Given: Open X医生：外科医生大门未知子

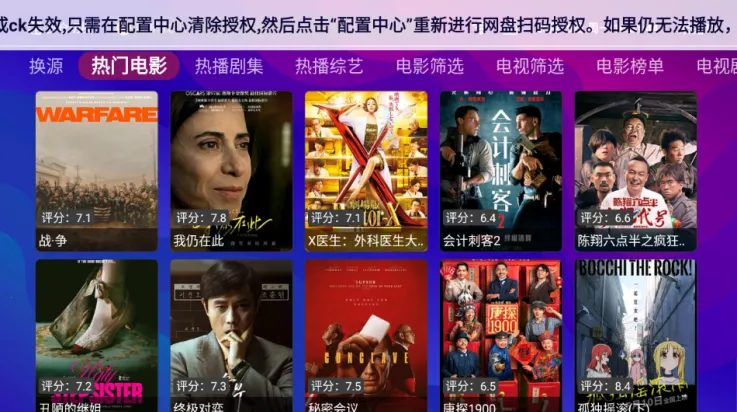Looking at the screenshot, I should point(366,170).
